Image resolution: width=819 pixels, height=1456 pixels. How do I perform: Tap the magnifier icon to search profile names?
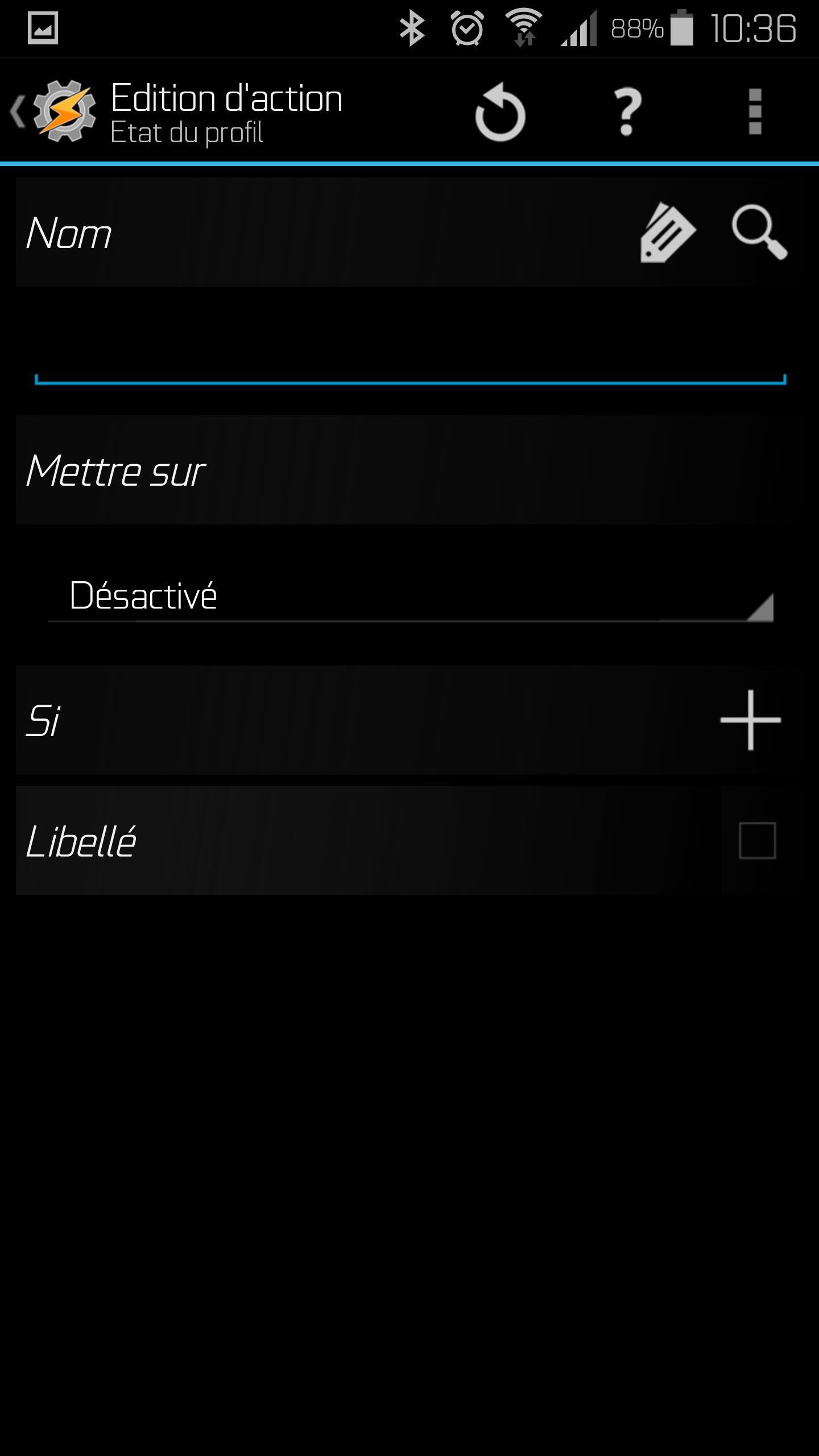click(759, 232)
